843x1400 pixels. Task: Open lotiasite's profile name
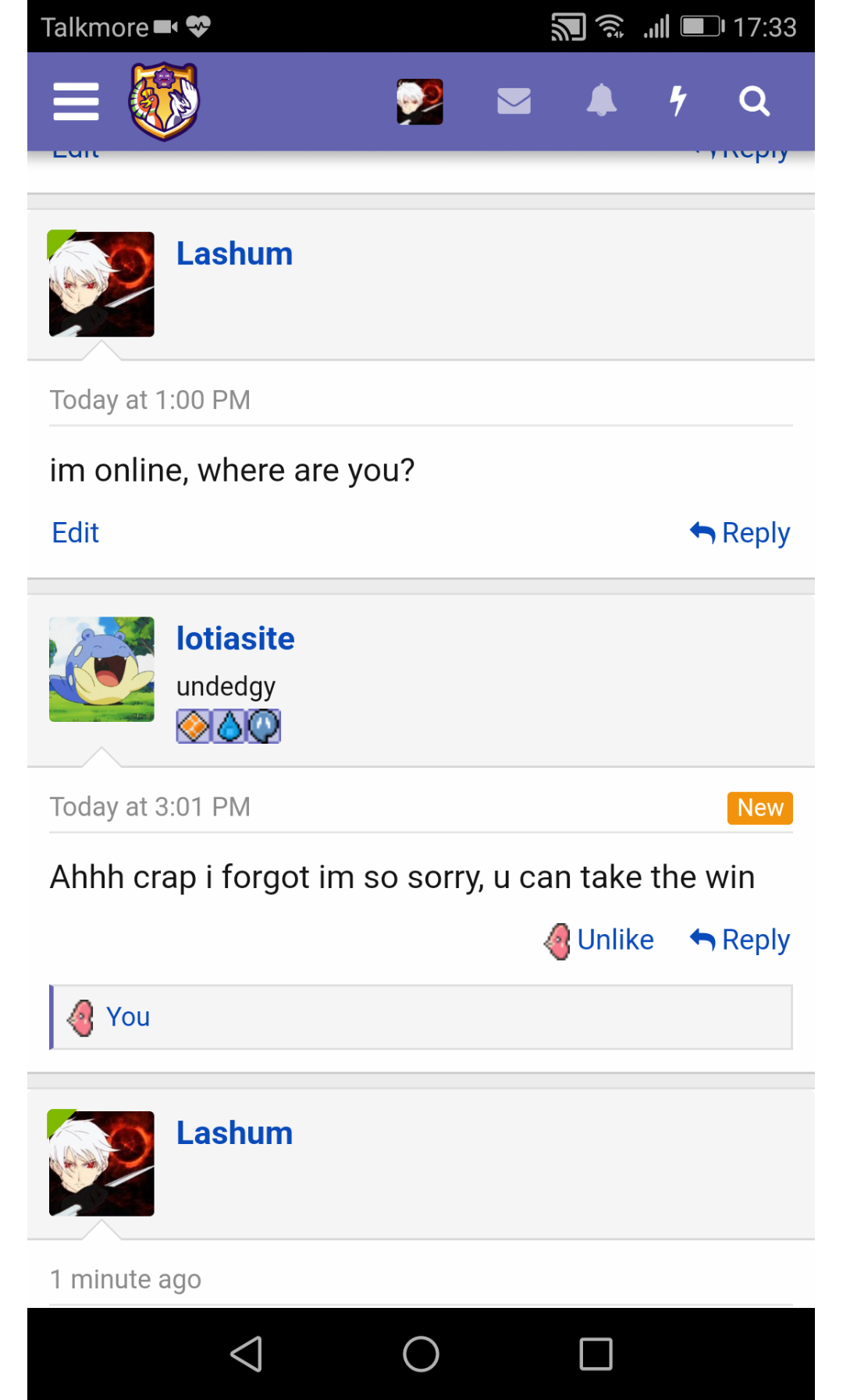tap(235, 638)
